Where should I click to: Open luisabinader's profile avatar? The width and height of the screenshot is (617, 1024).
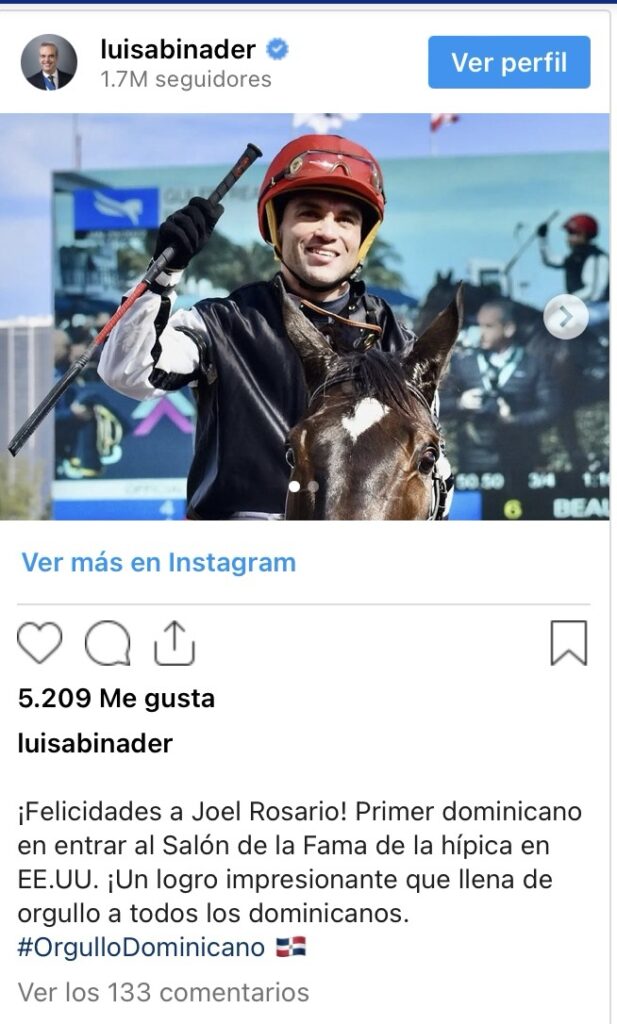(x=49, y=62)
